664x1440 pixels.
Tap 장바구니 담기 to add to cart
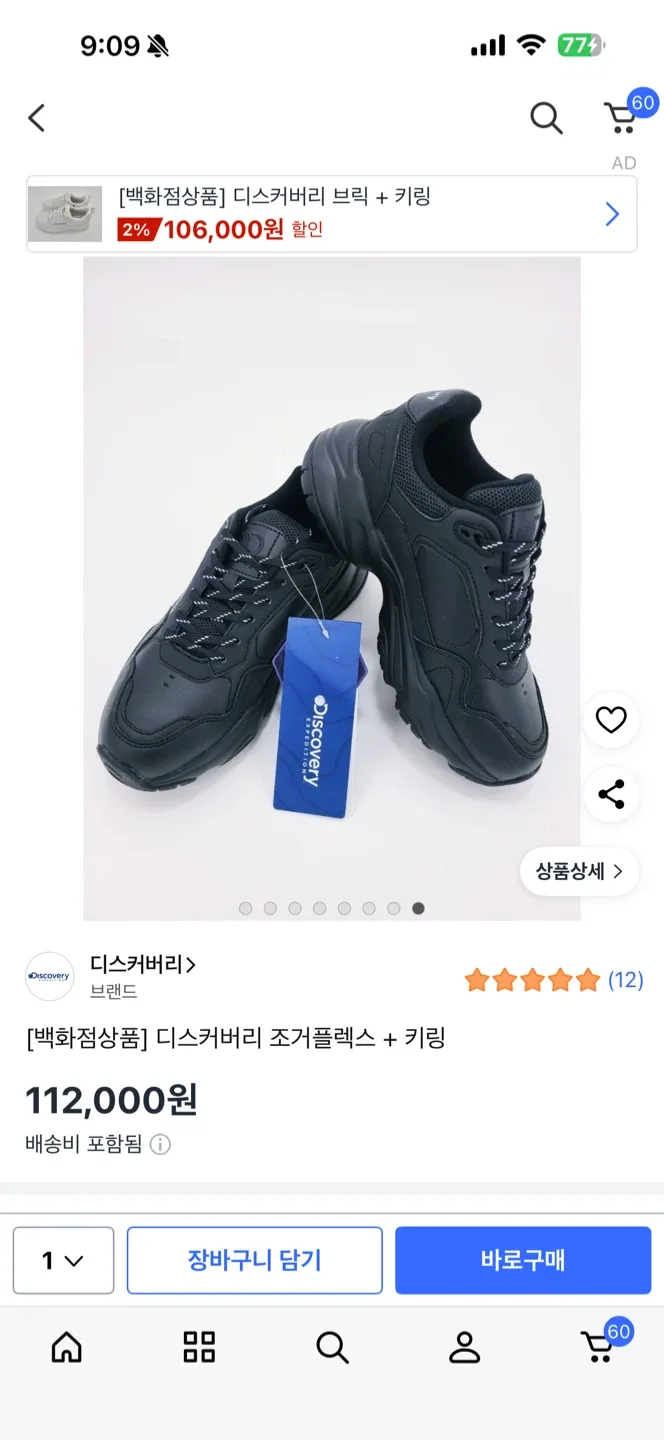pos(254,1260)
